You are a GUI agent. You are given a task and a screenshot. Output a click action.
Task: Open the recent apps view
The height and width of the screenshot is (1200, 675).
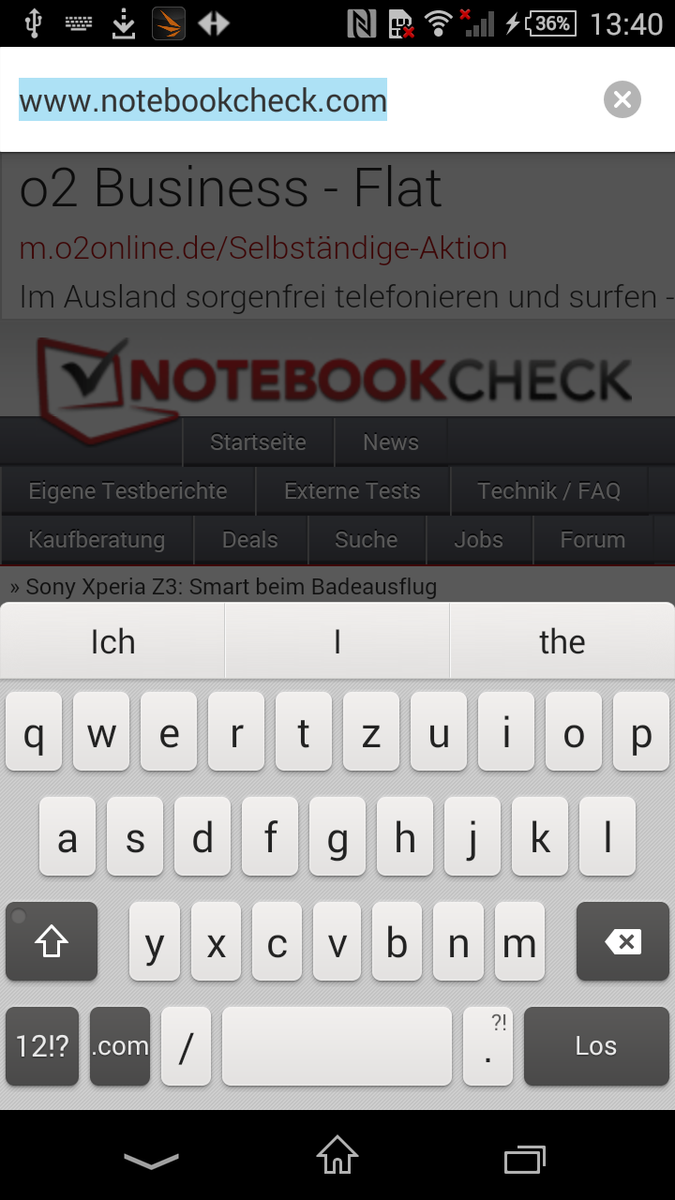tap(524, 1158)
